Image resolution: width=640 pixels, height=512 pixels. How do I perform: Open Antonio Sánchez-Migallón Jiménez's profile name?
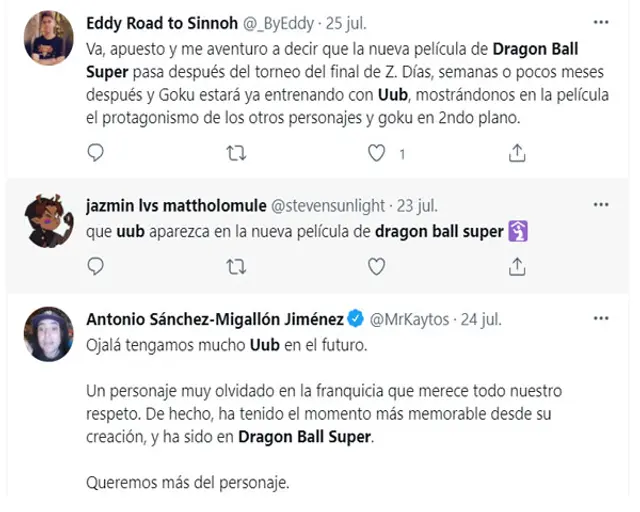tap(214, 320)
